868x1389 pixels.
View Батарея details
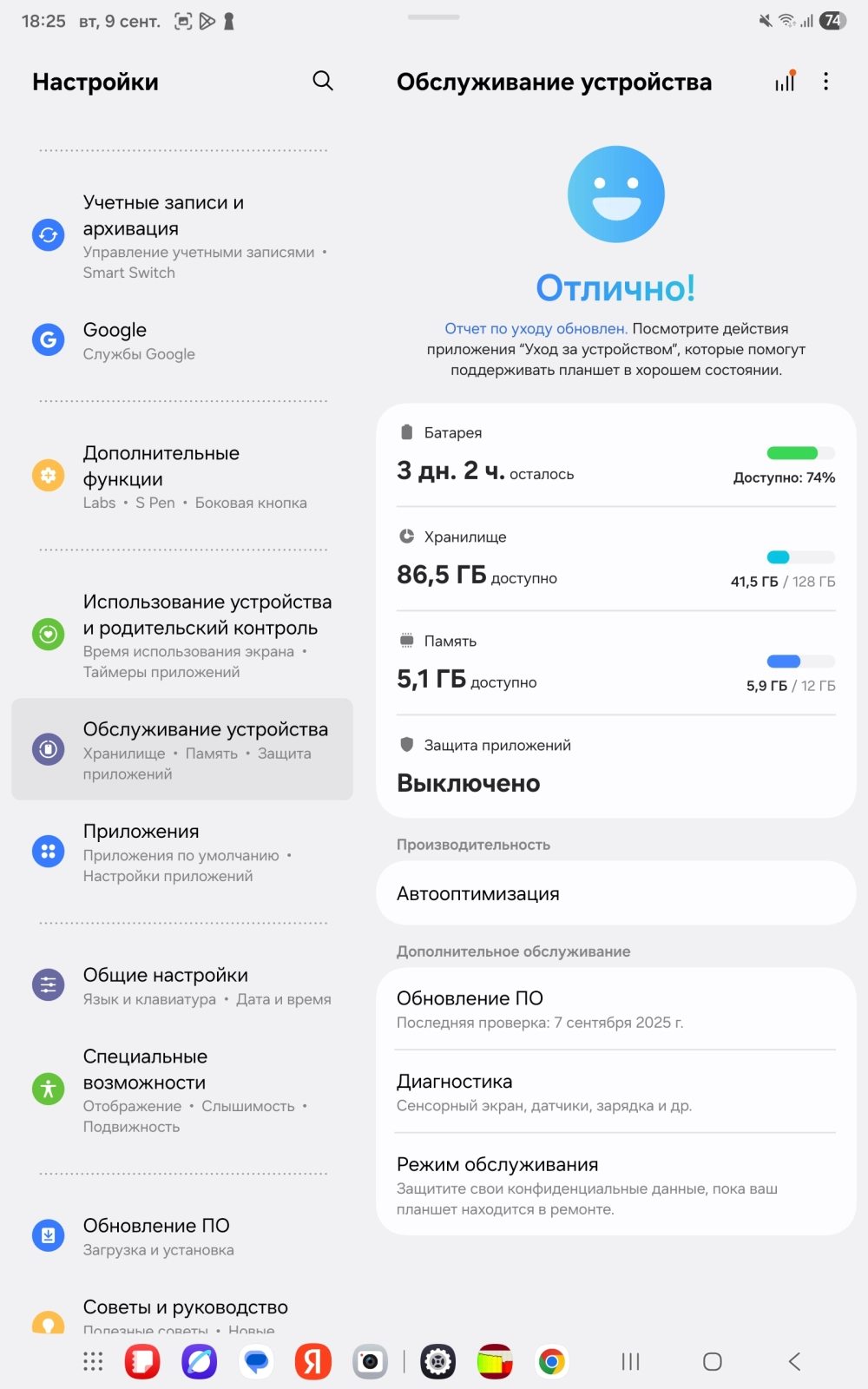[x=615, y=457]
